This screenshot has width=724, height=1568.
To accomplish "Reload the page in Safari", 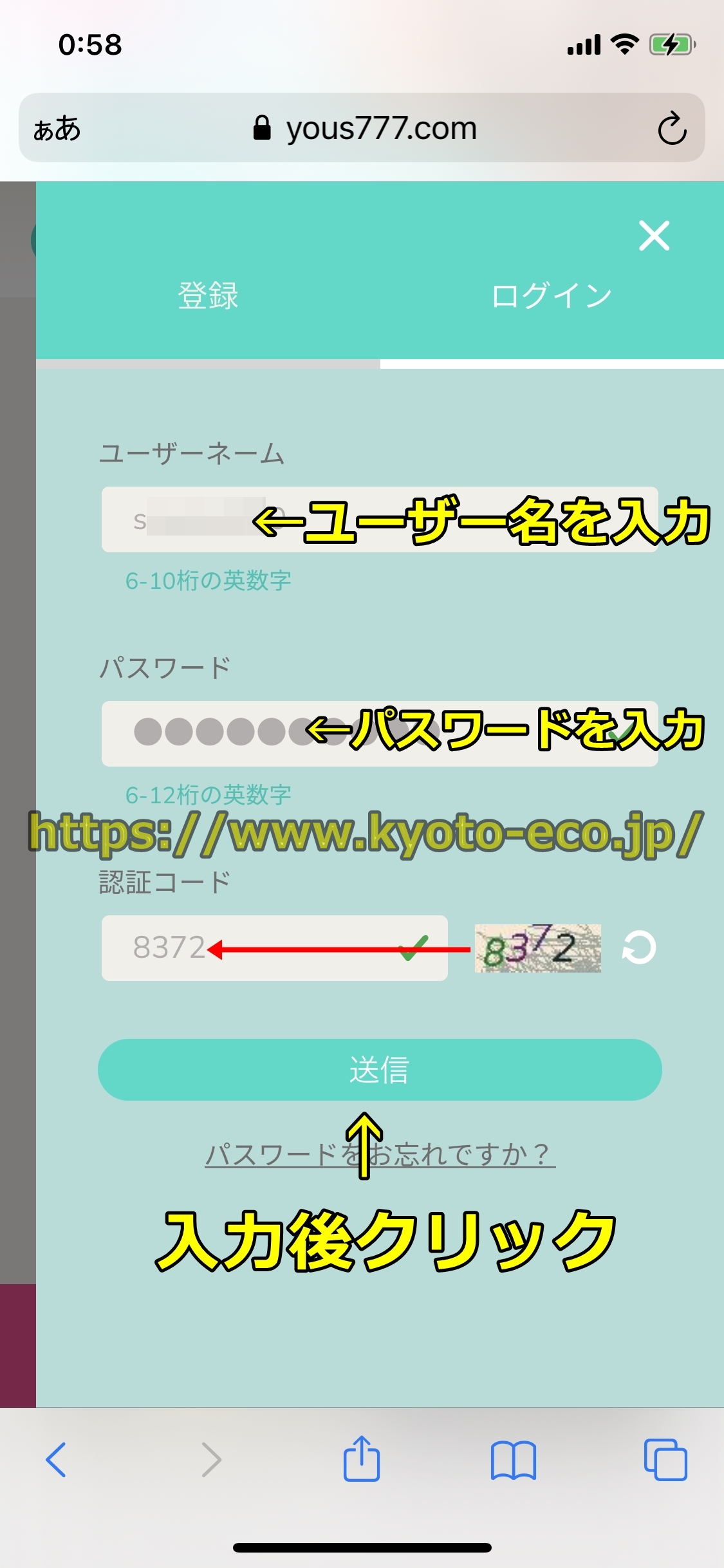I will click(x=672, y=128).
